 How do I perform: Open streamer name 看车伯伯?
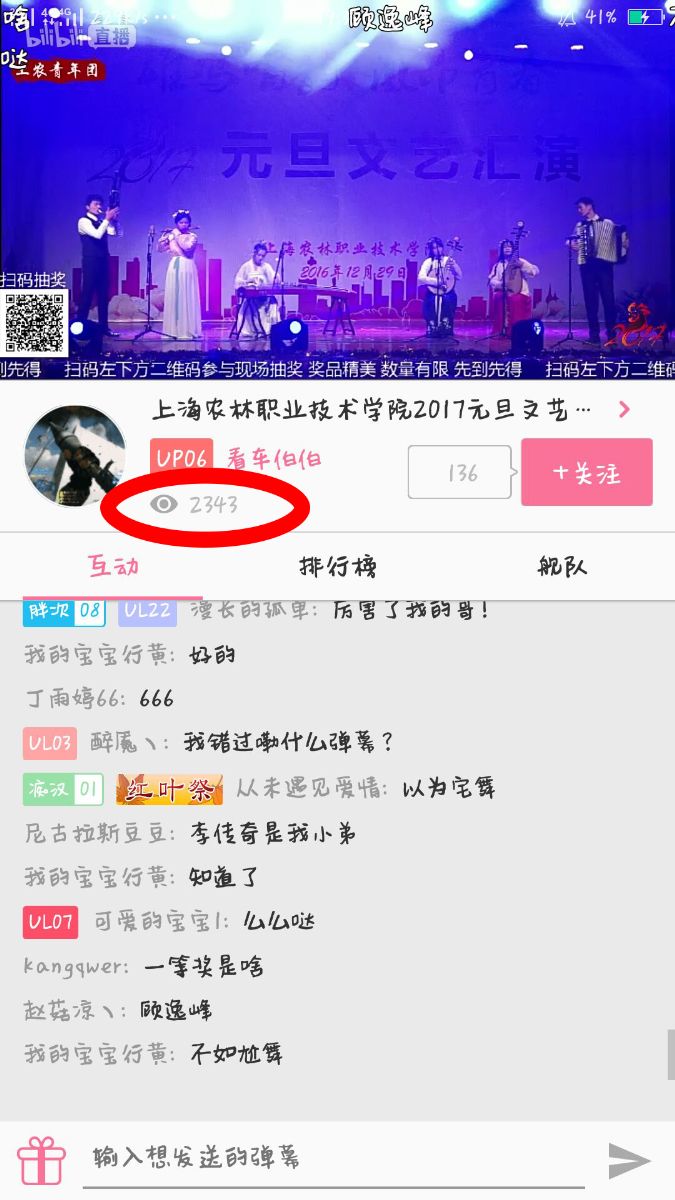274,459
